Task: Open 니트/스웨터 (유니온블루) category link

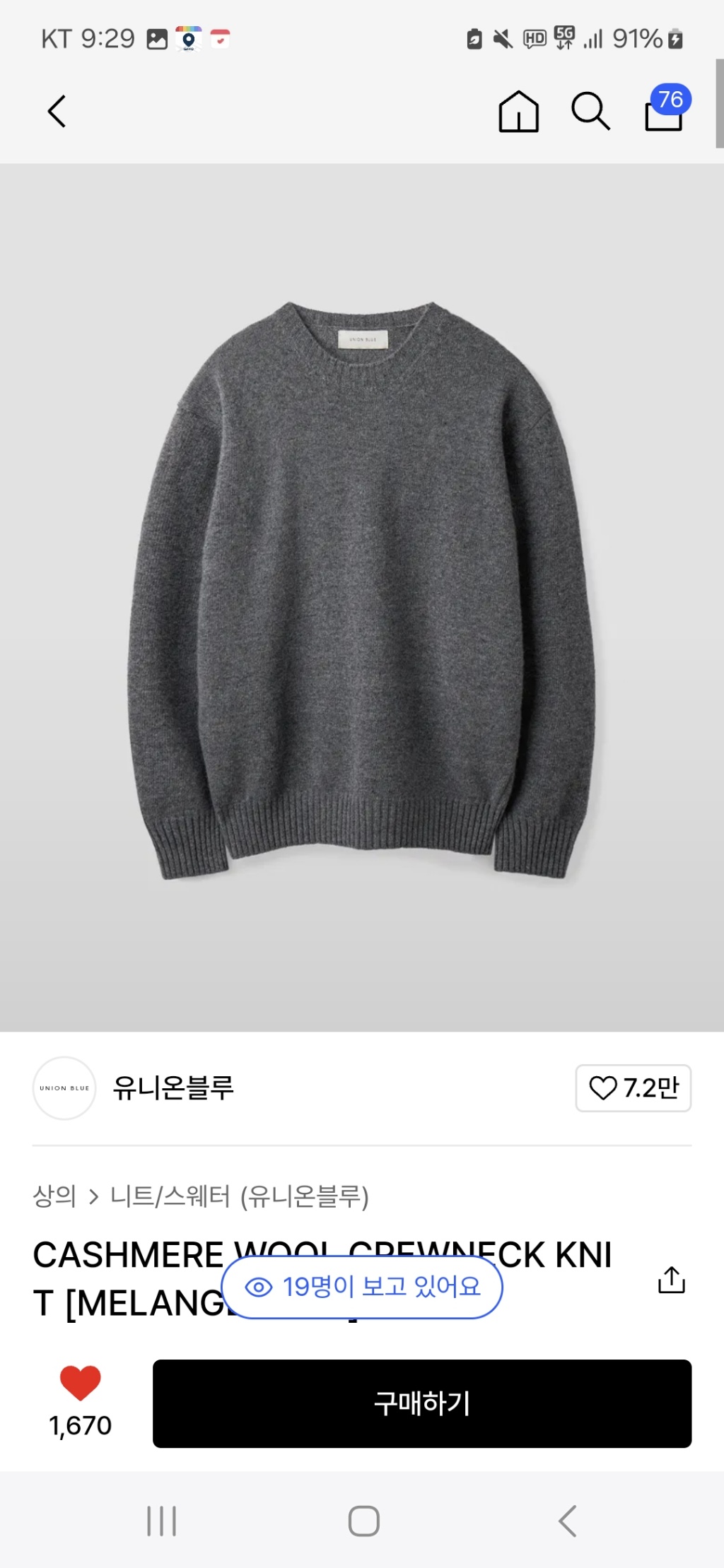Action: coord(239,1196)
